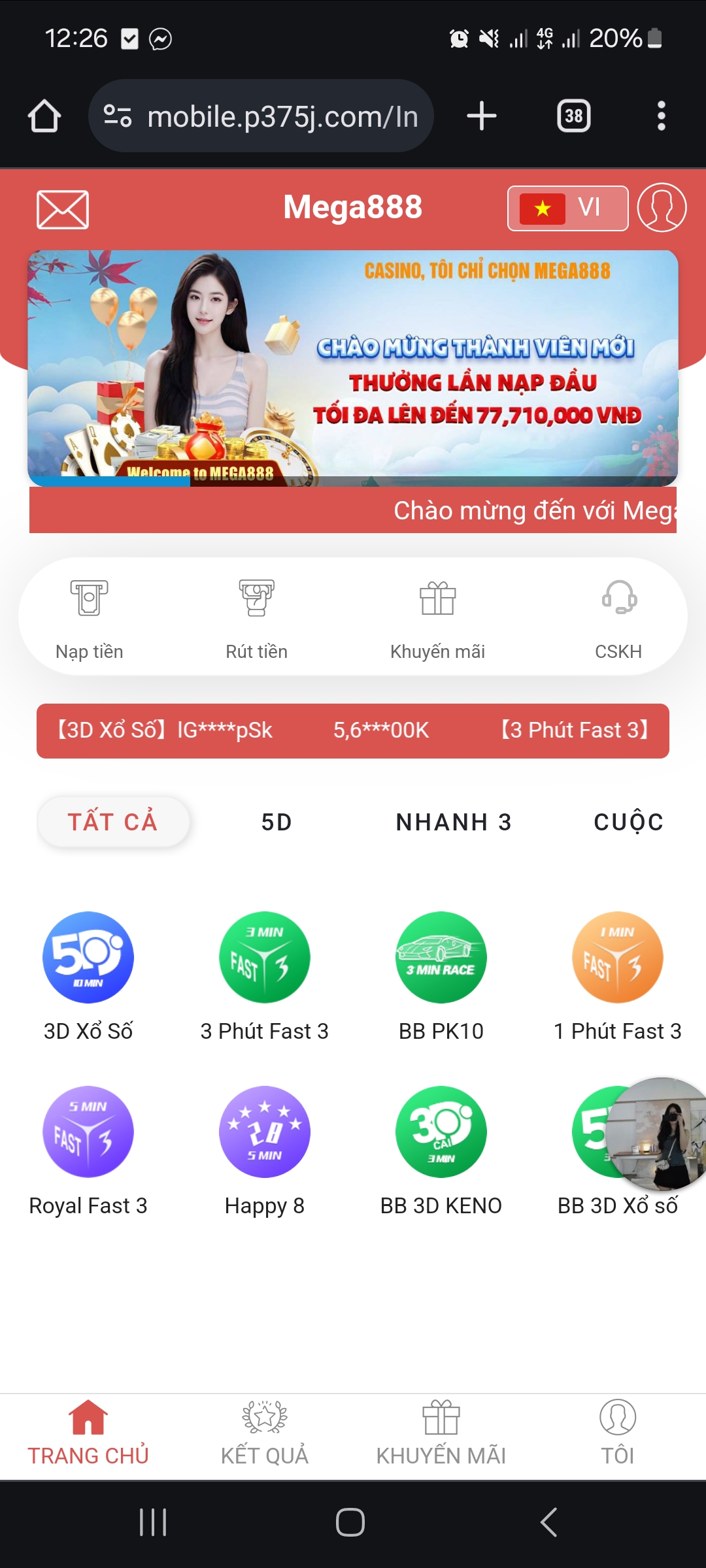The image size is (706, 1568).
Task: Open Khuyến mãi shortcut below the banner
Action: tap(437, 616)
